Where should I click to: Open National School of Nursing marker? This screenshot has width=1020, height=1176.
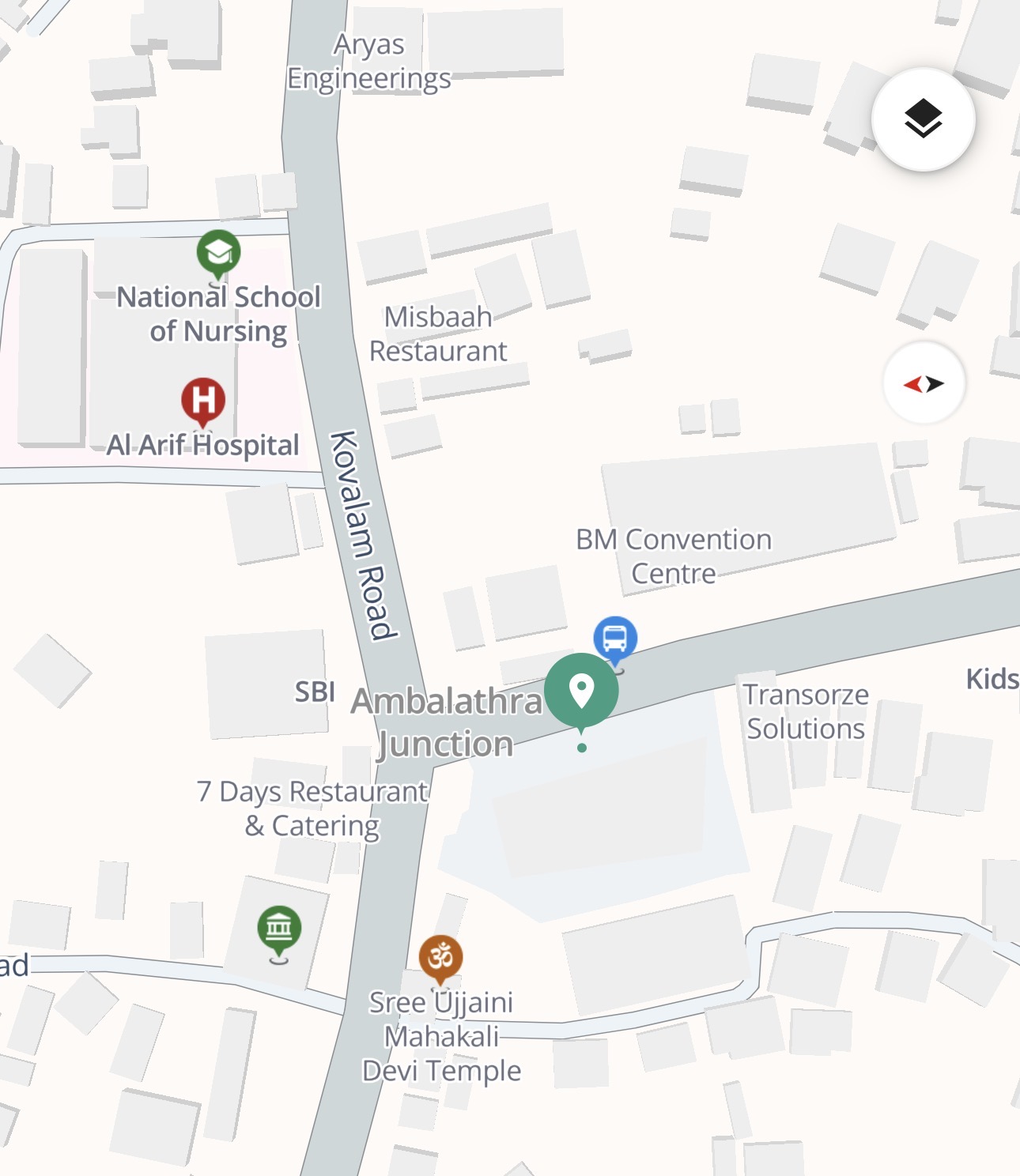219,253
